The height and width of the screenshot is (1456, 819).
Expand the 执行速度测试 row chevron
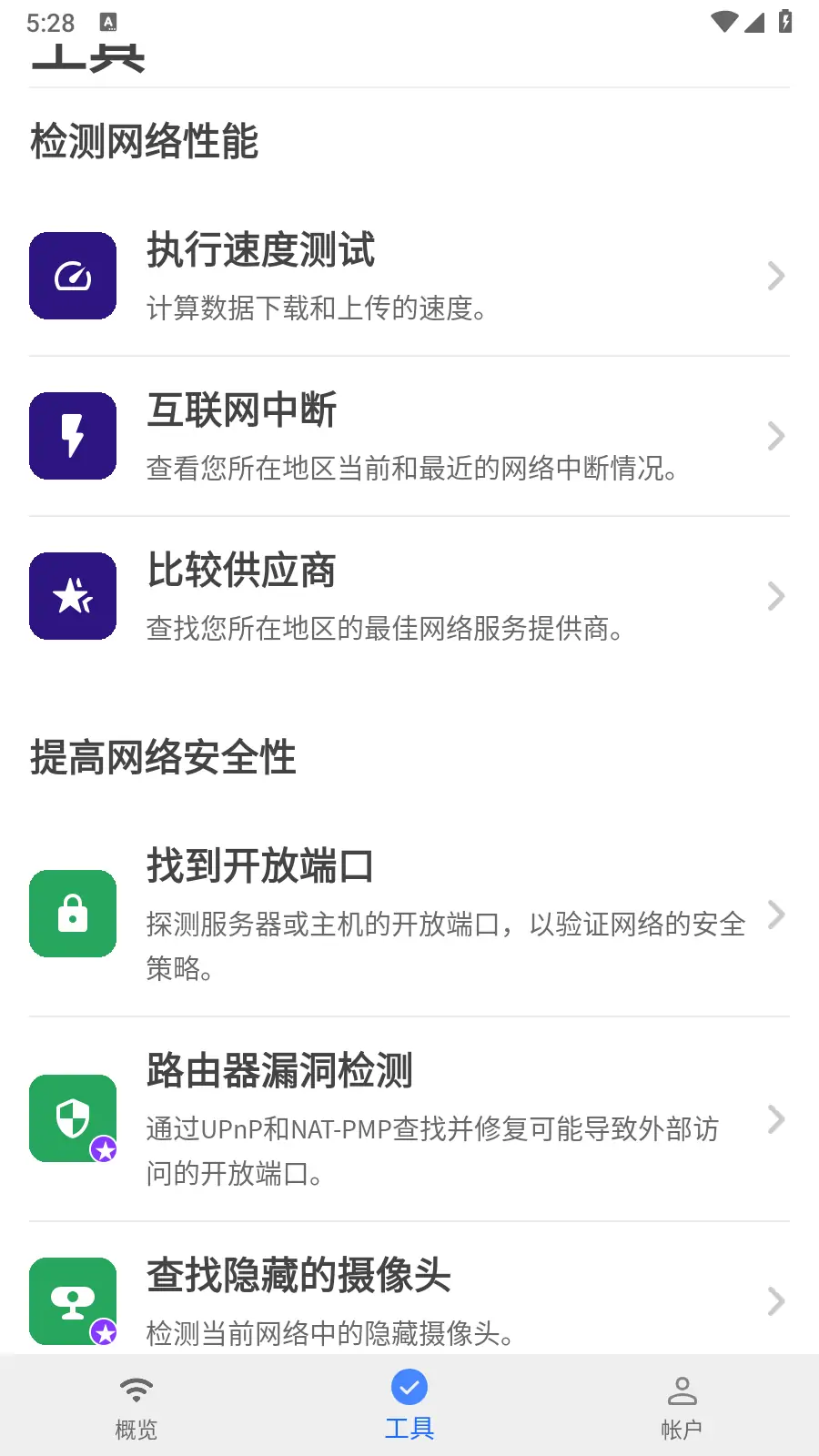click(775, 275)
